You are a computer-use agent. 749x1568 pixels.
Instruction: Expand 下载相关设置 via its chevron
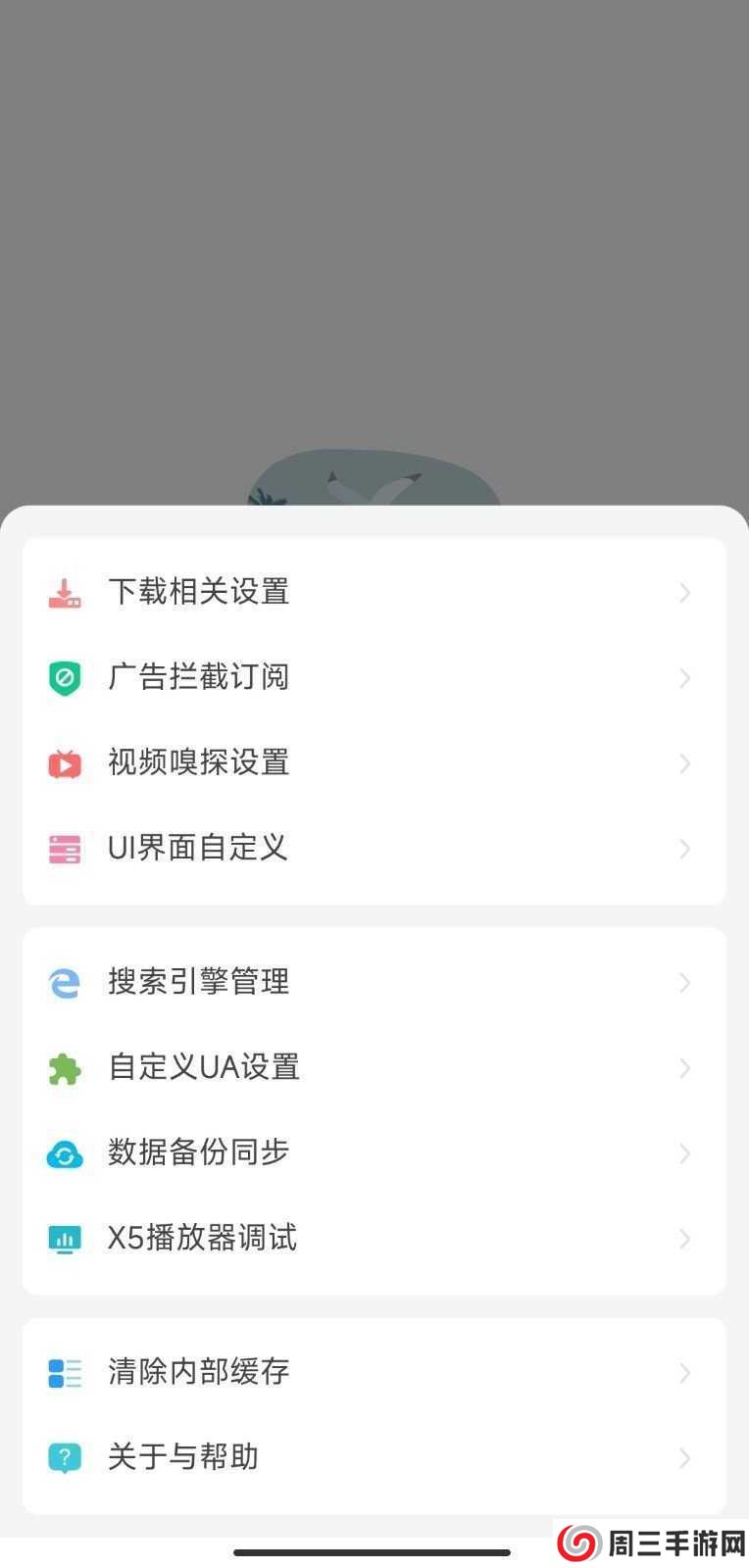[x=684, y=593]
